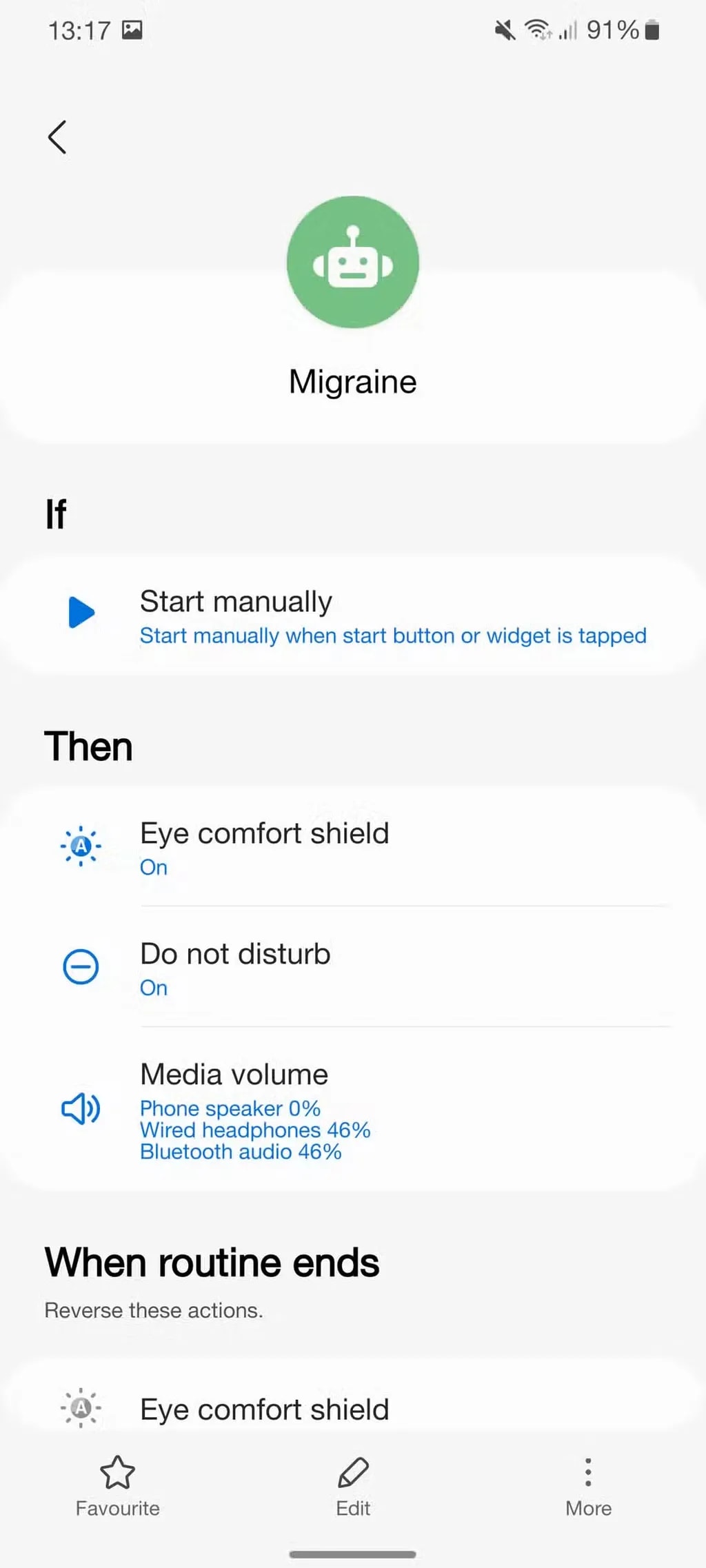Switch to the More tab
This screenshot has width=706, height=1568.
pyautogui.click(x=587, y=1489)
